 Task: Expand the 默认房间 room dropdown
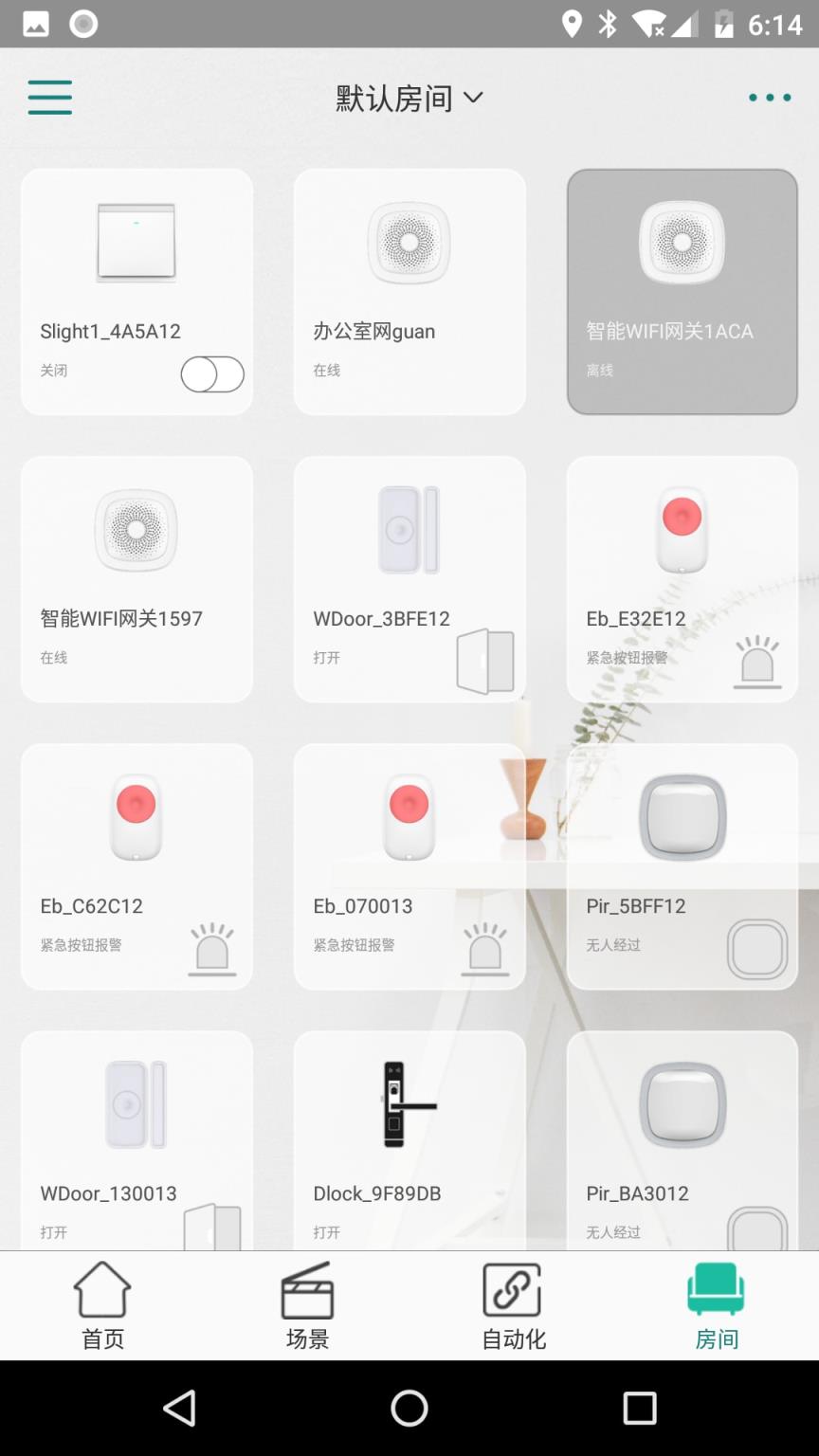click(409, 98)
